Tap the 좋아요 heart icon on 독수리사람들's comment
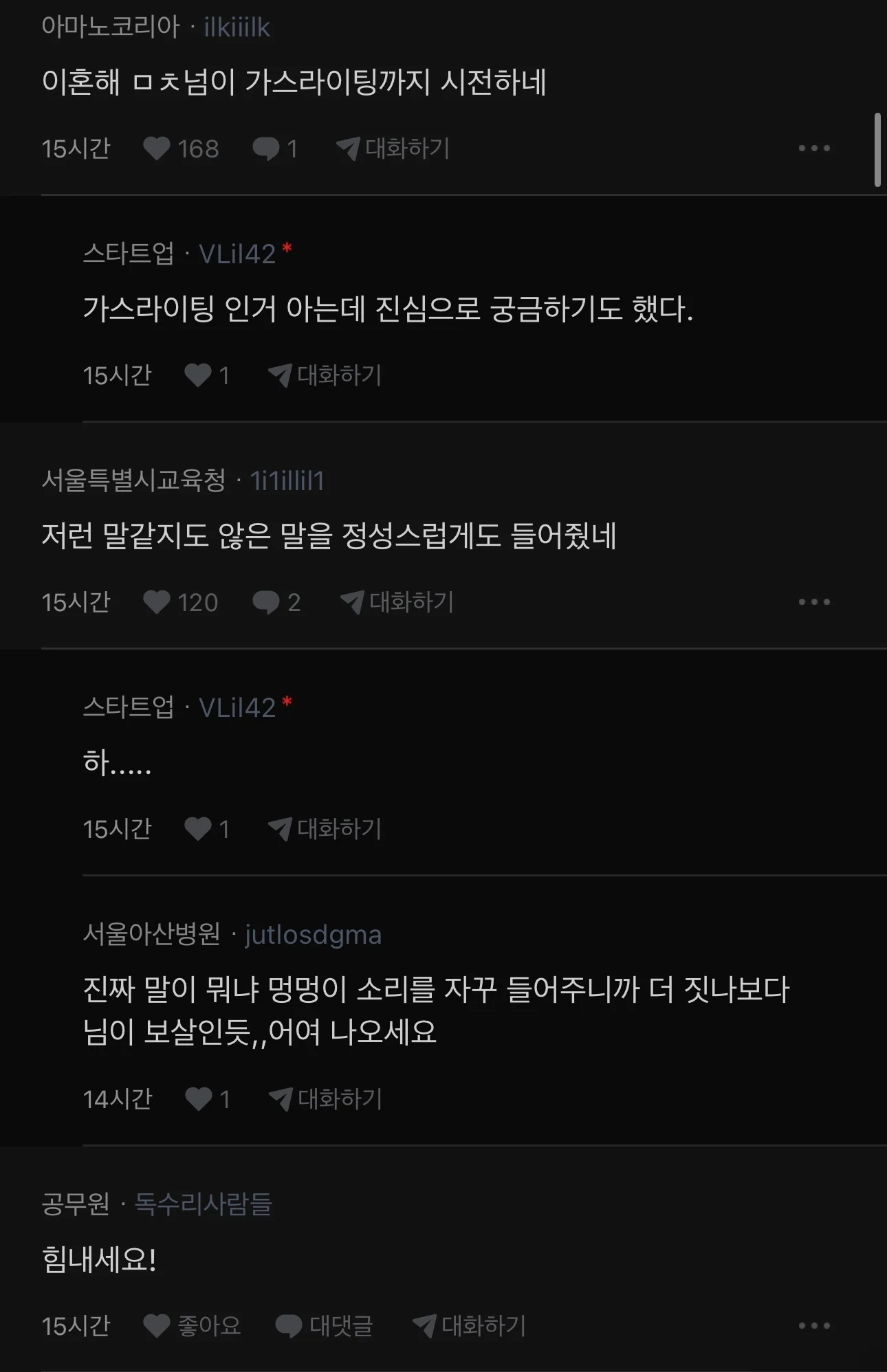 (x=157, y=1325)
